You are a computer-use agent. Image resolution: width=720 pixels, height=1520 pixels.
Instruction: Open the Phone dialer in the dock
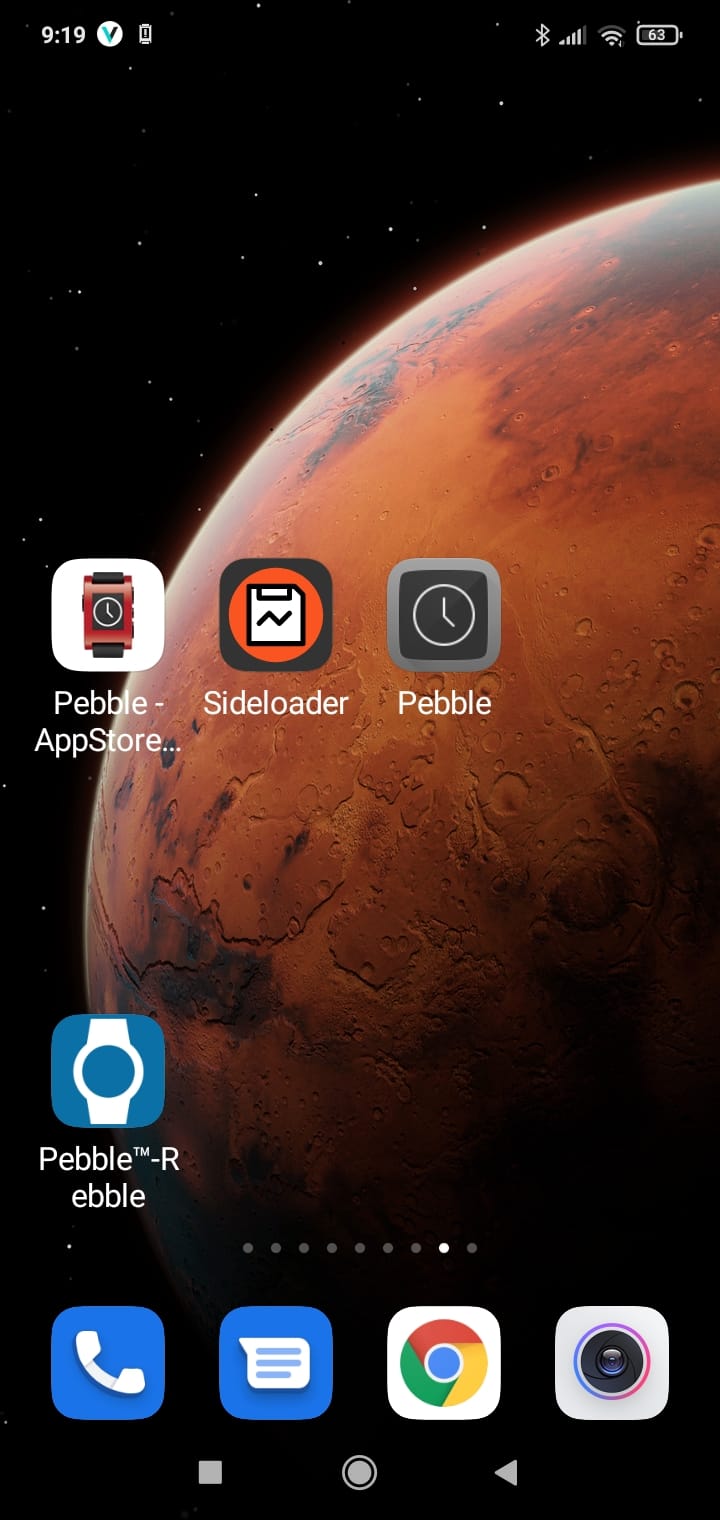(x=108, y=1362)
